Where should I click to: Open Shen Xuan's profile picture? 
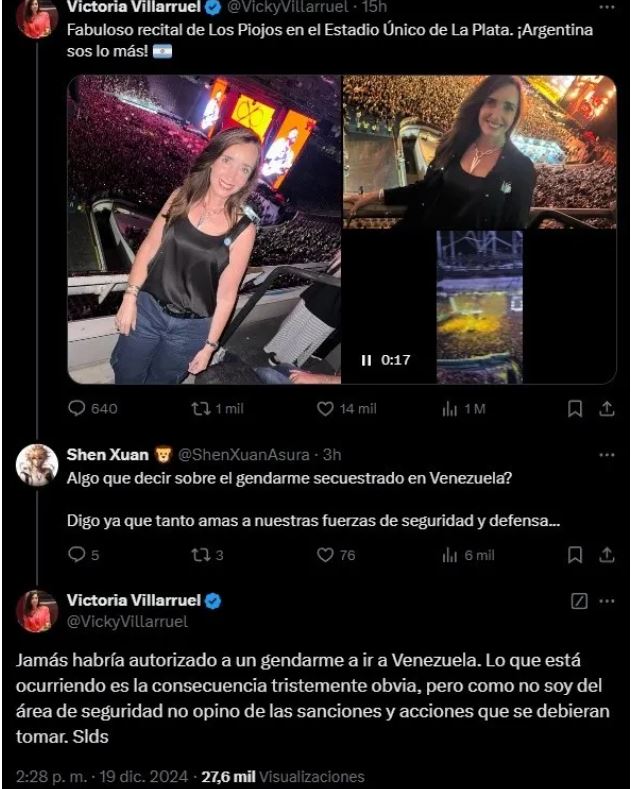(x=37, y=465)
